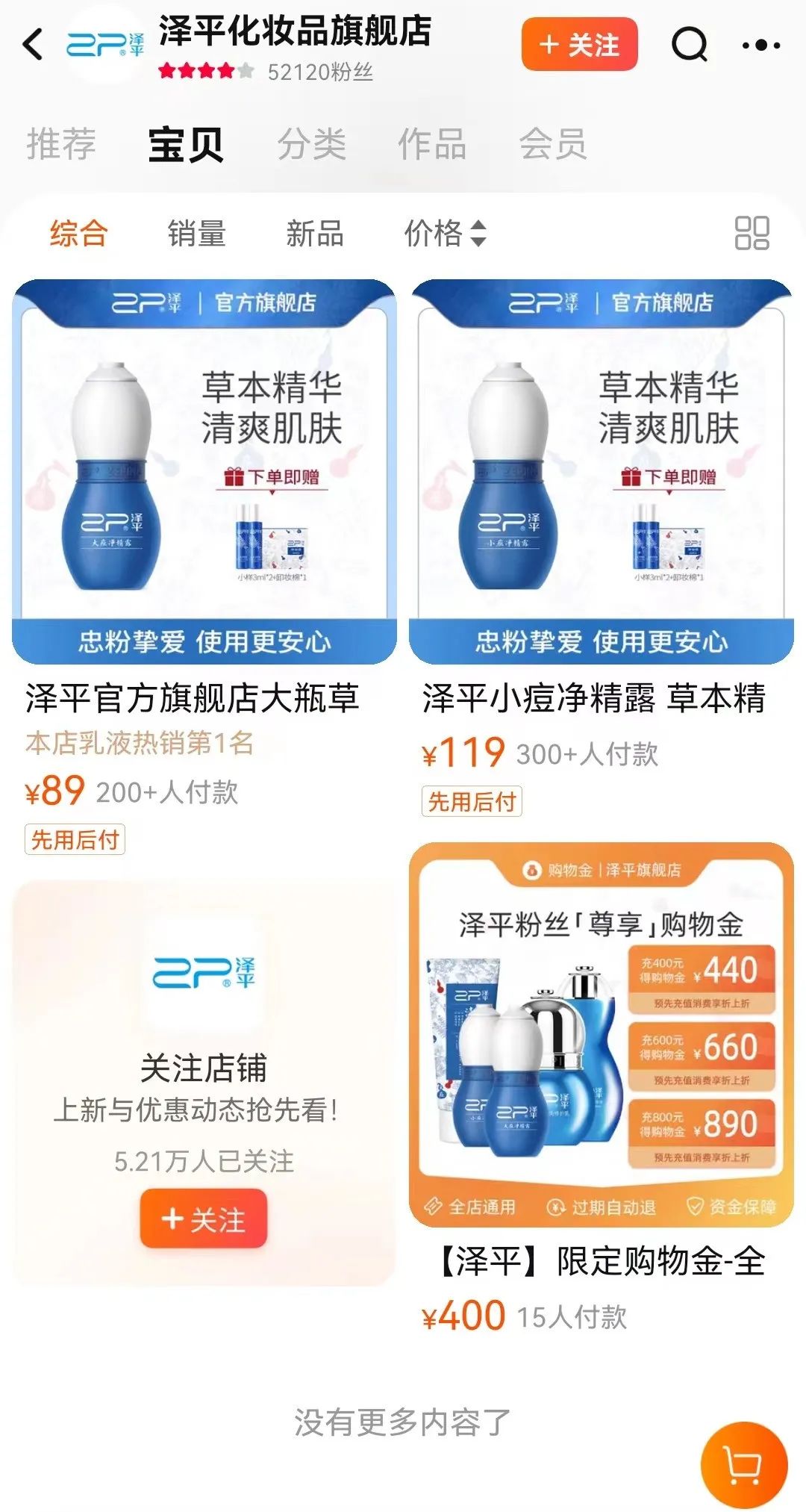Screen dimensions: 806x1512
Task: Open the 作品 tab
Action: click(433, 144)
